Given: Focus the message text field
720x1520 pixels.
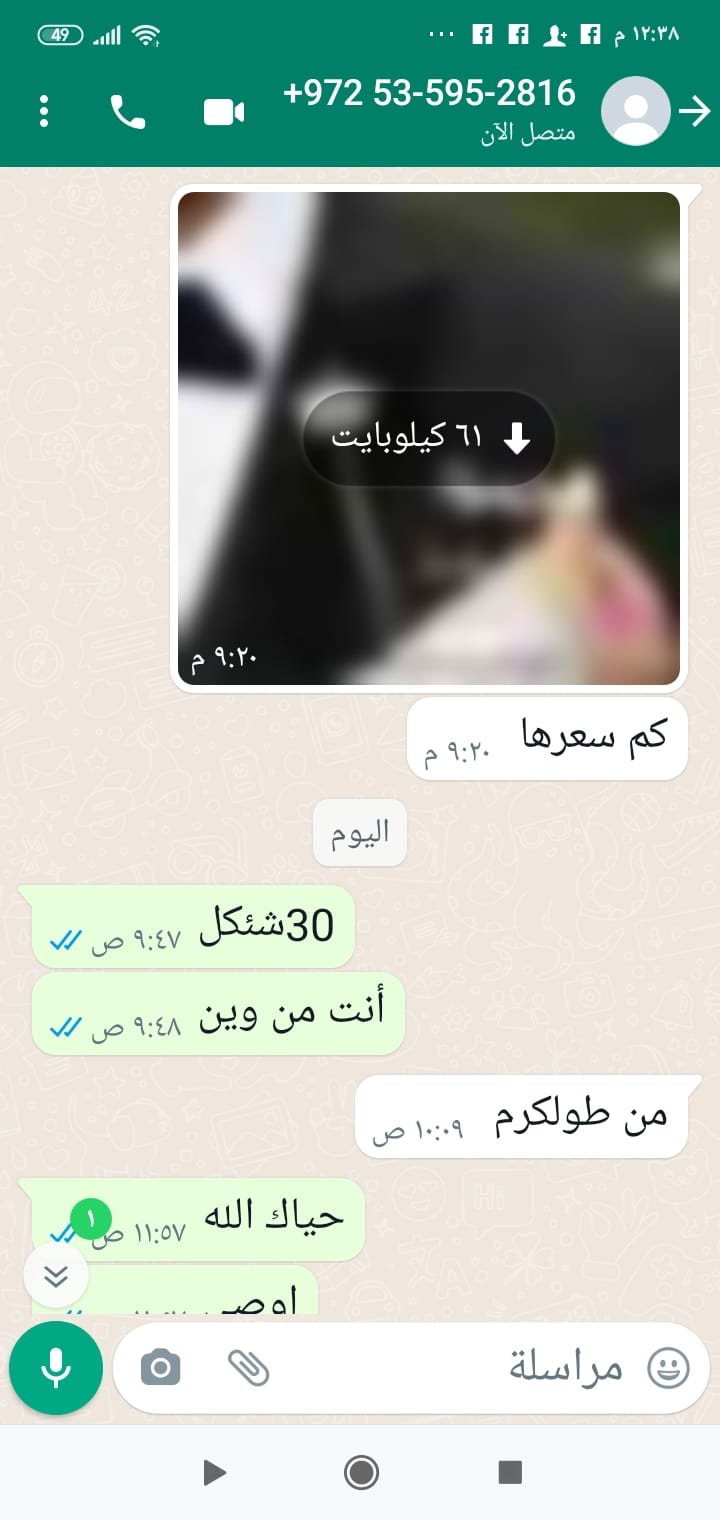Looking at the screenshot, I should tap(450, 1367).
